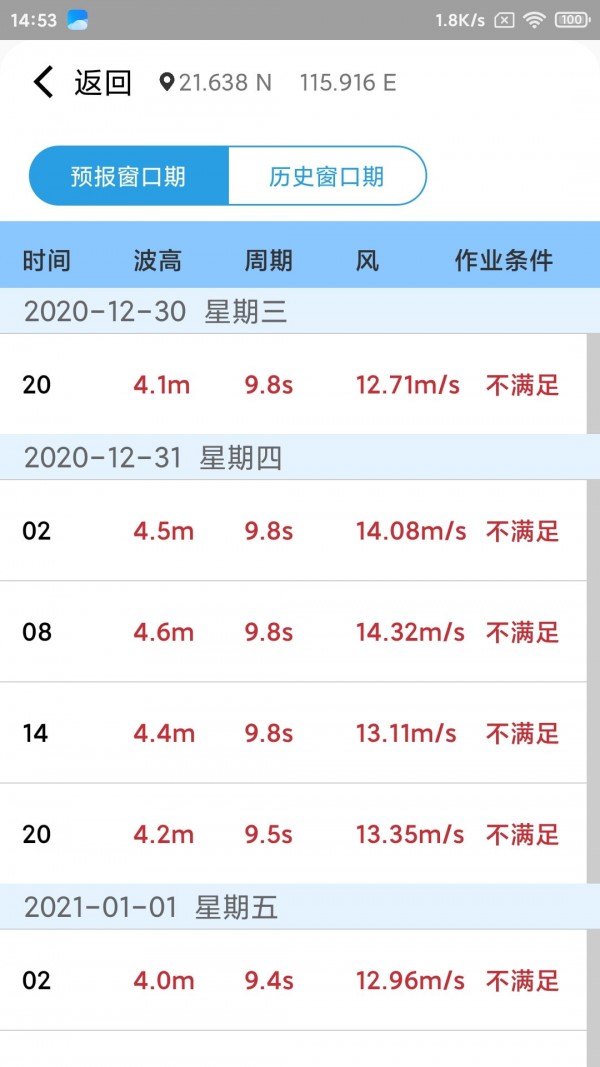600x1067 pixels.
Task: Go back with the 返回 arrow
Action: [x=44, y=82]
